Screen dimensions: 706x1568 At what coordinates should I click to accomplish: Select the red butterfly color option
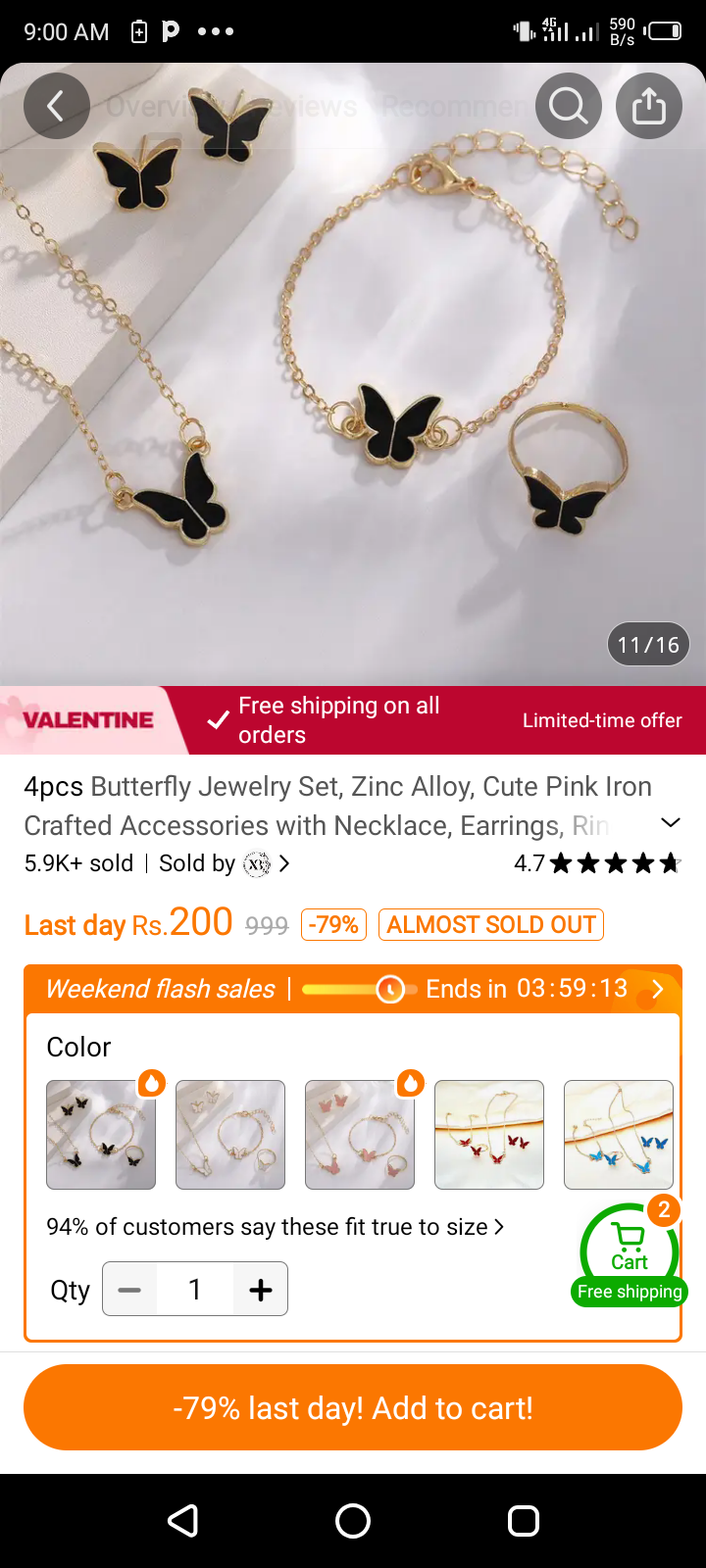489,1135
